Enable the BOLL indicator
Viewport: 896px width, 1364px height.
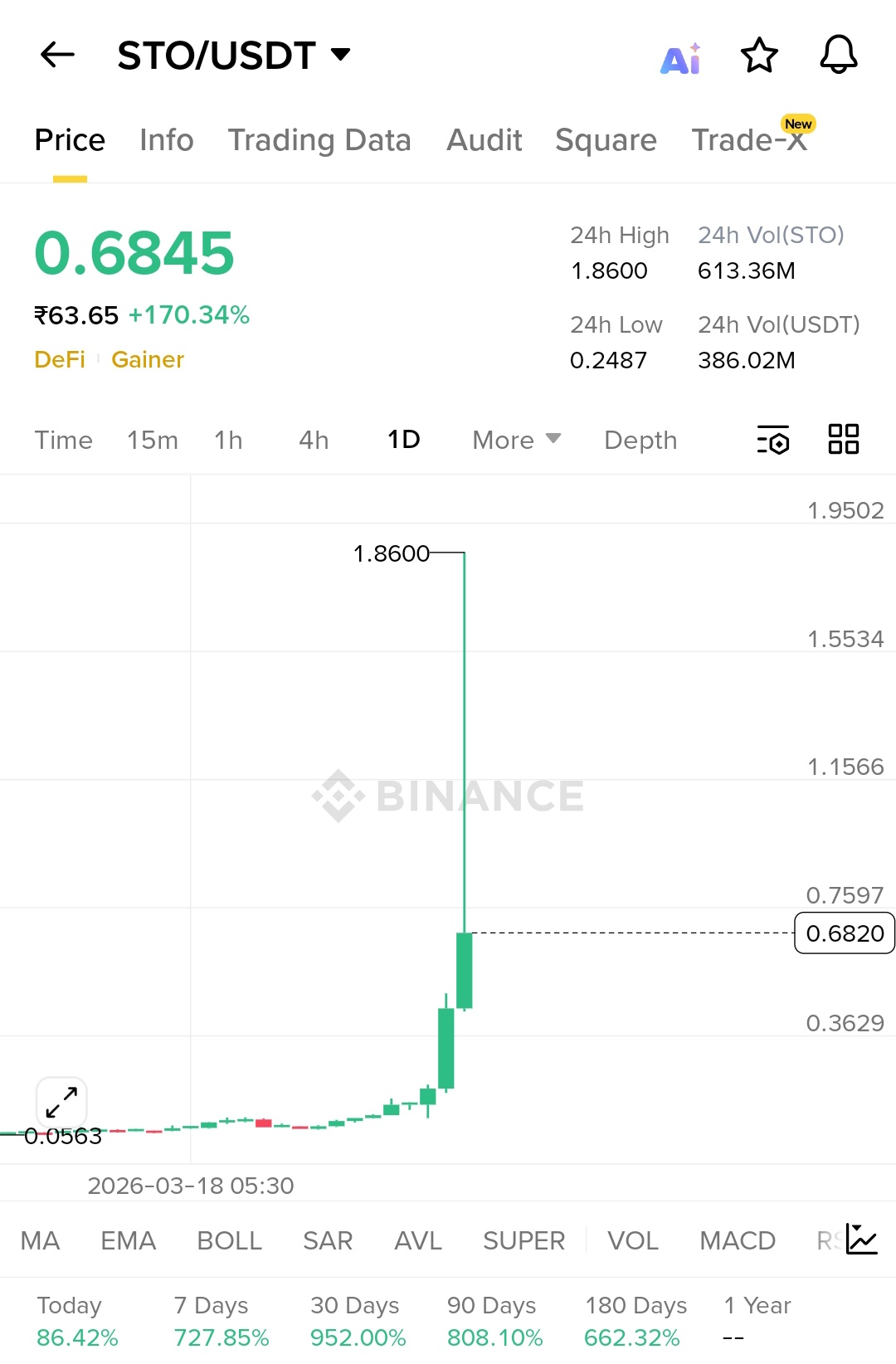click(x=229, y=1240)
